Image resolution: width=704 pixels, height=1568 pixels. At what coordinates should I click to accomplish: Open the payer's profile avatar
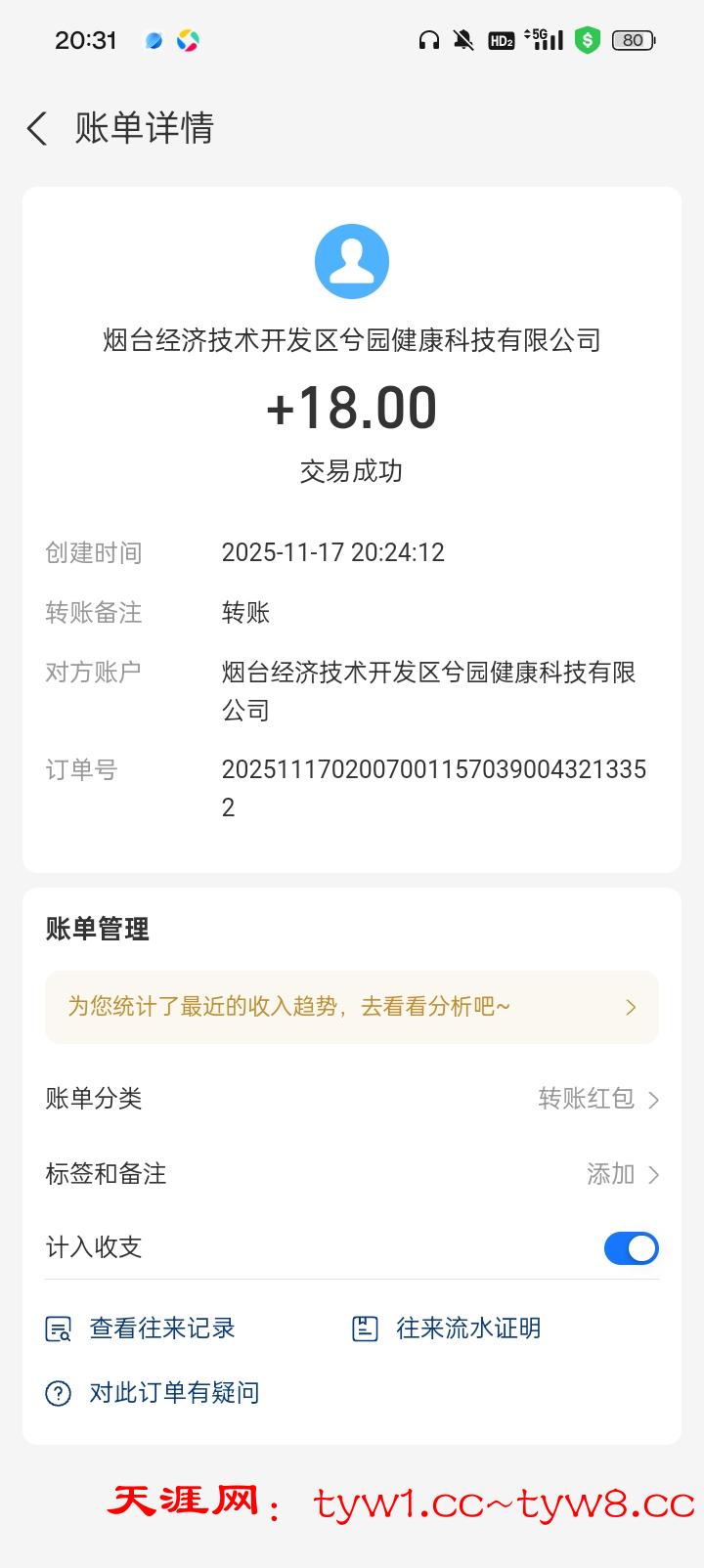352,262
